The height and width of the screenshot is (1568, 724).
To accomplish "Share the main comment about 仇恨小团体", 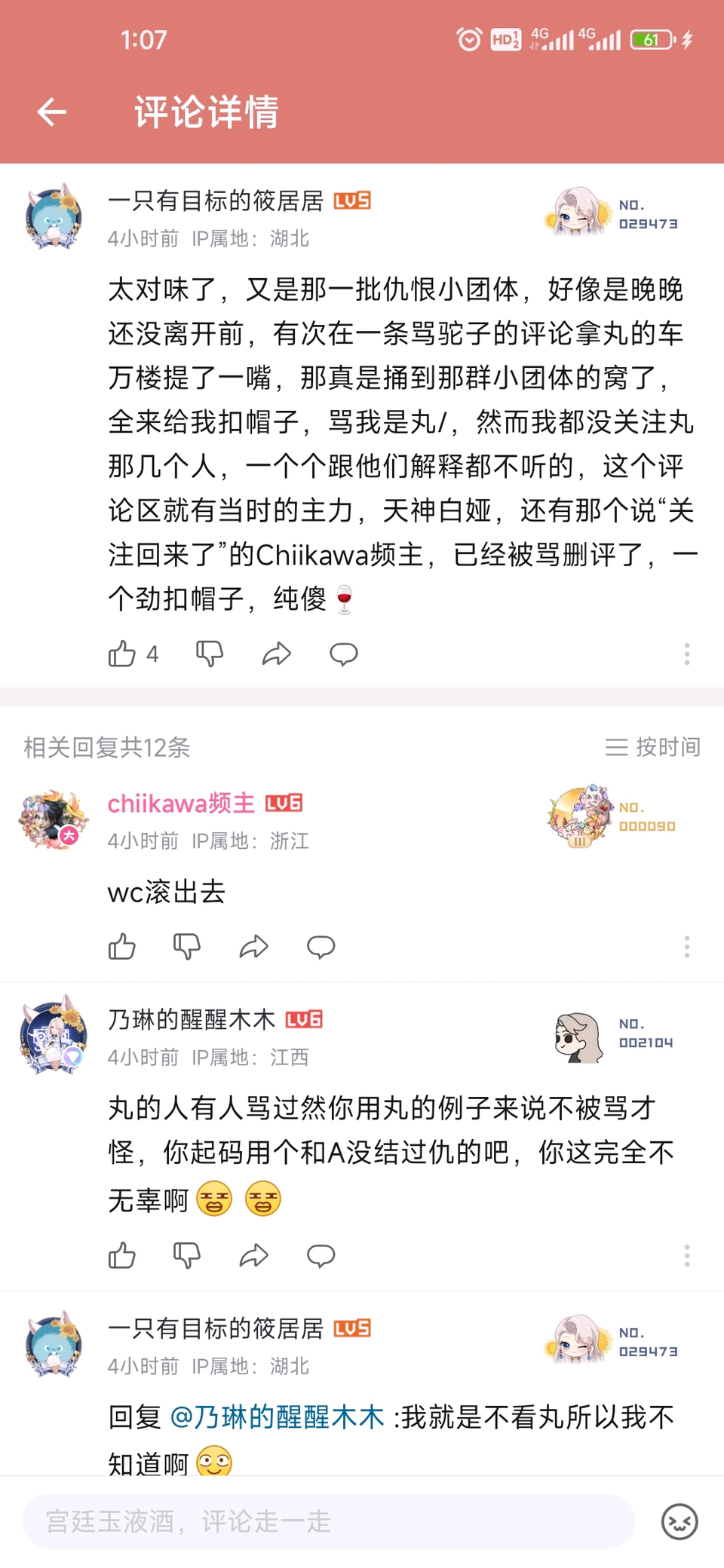I will point(276,654).
